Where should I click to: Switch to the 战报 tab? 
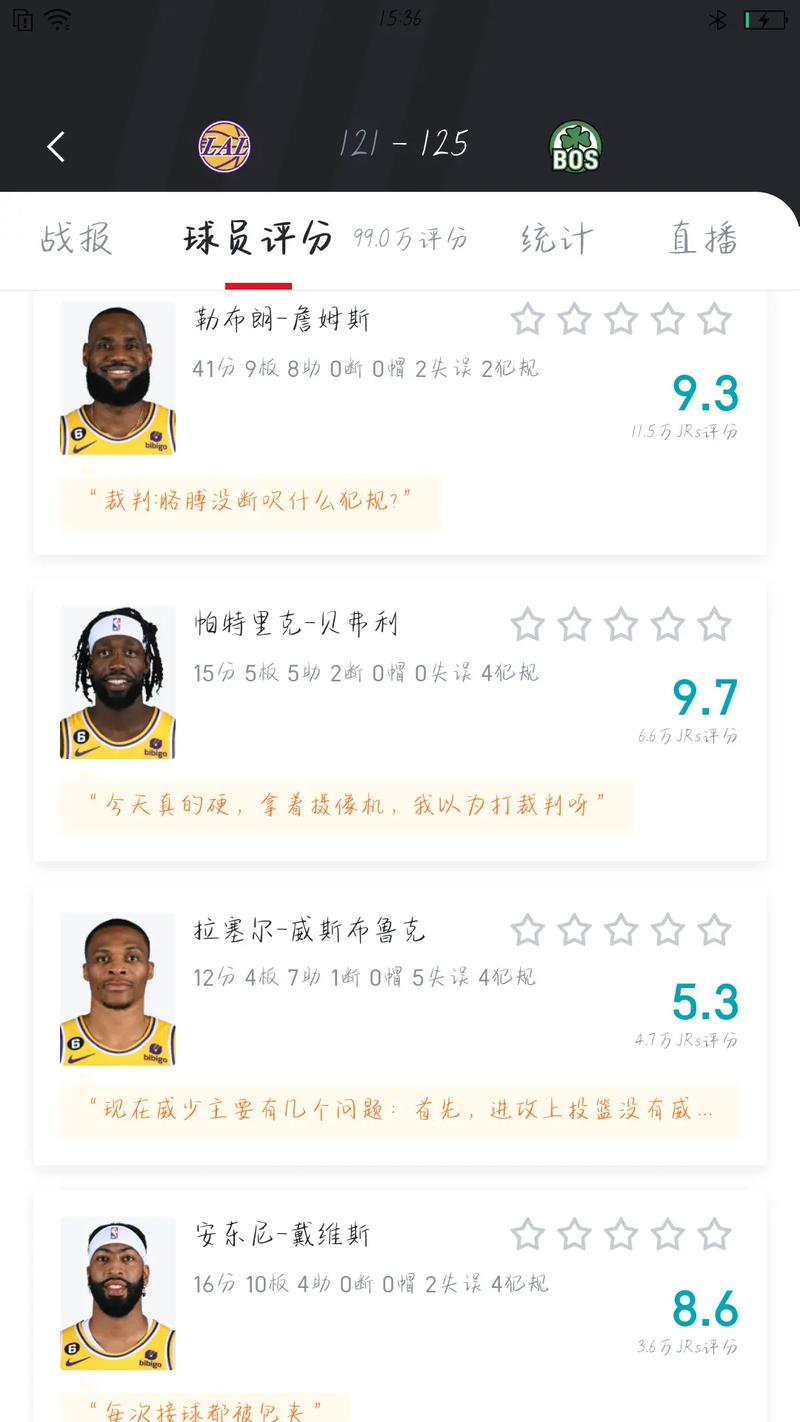76,240
